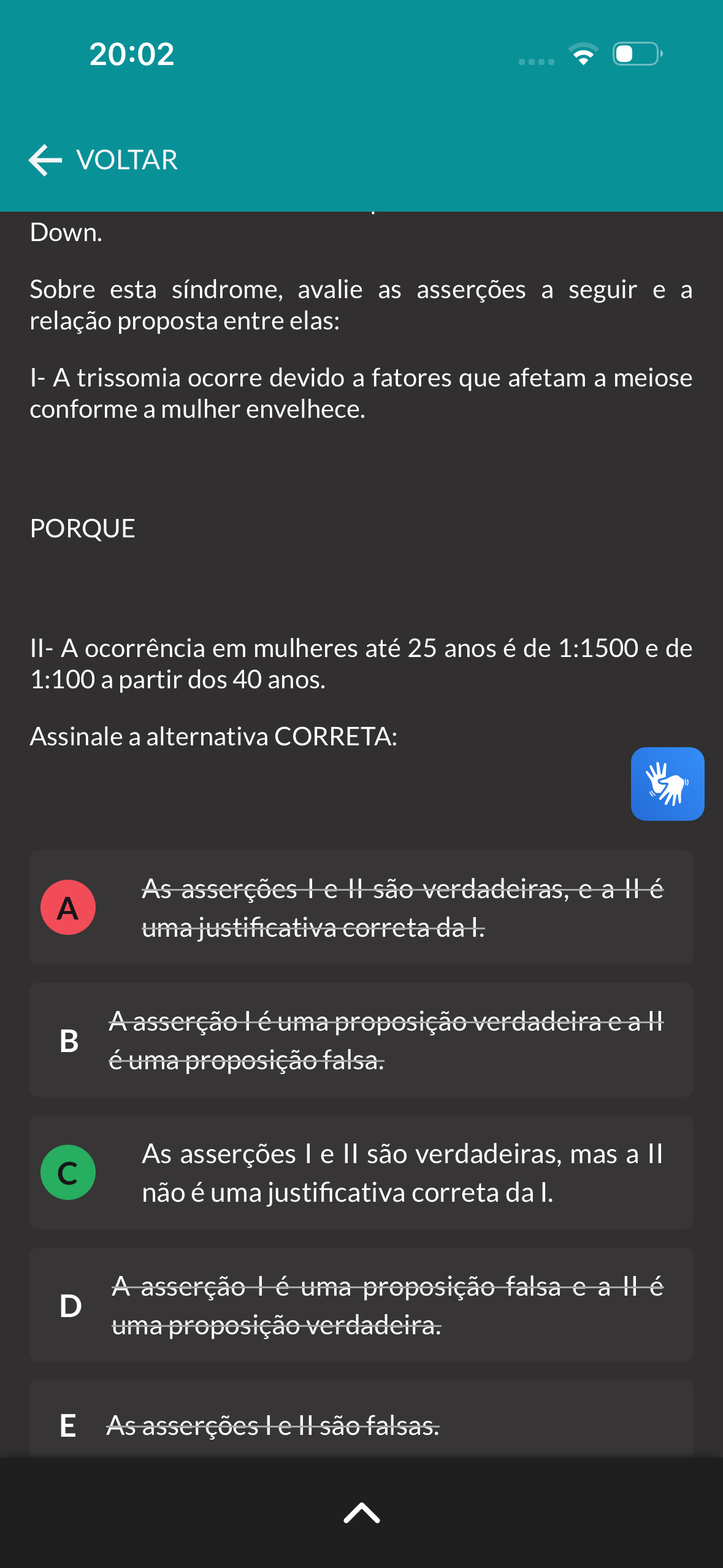Expand the bottom panel with the up chevron
Screen dimensions: 723x1568
pyautogui.click(x=362, y=1513)
